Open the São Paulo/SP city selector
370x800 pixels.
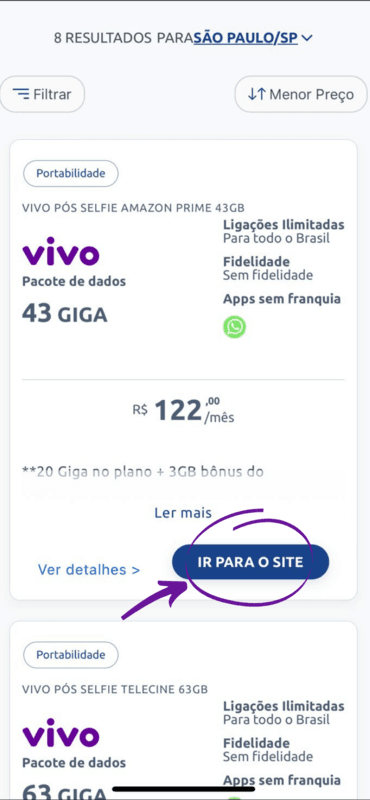pyautogui.click(x=253, y=38)
